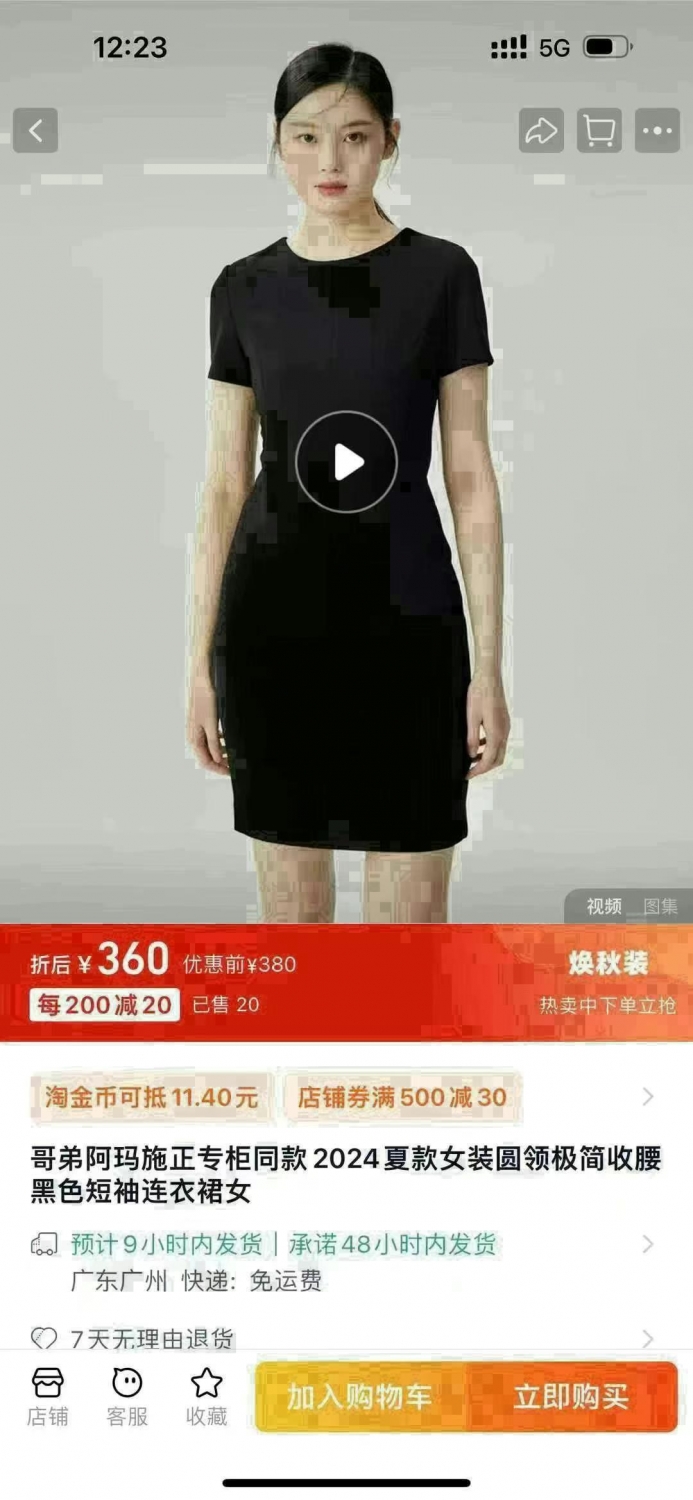This screenshot has height=1500, width=693.
Task: Contact 客服 customer service
Action: point(127,1397)
